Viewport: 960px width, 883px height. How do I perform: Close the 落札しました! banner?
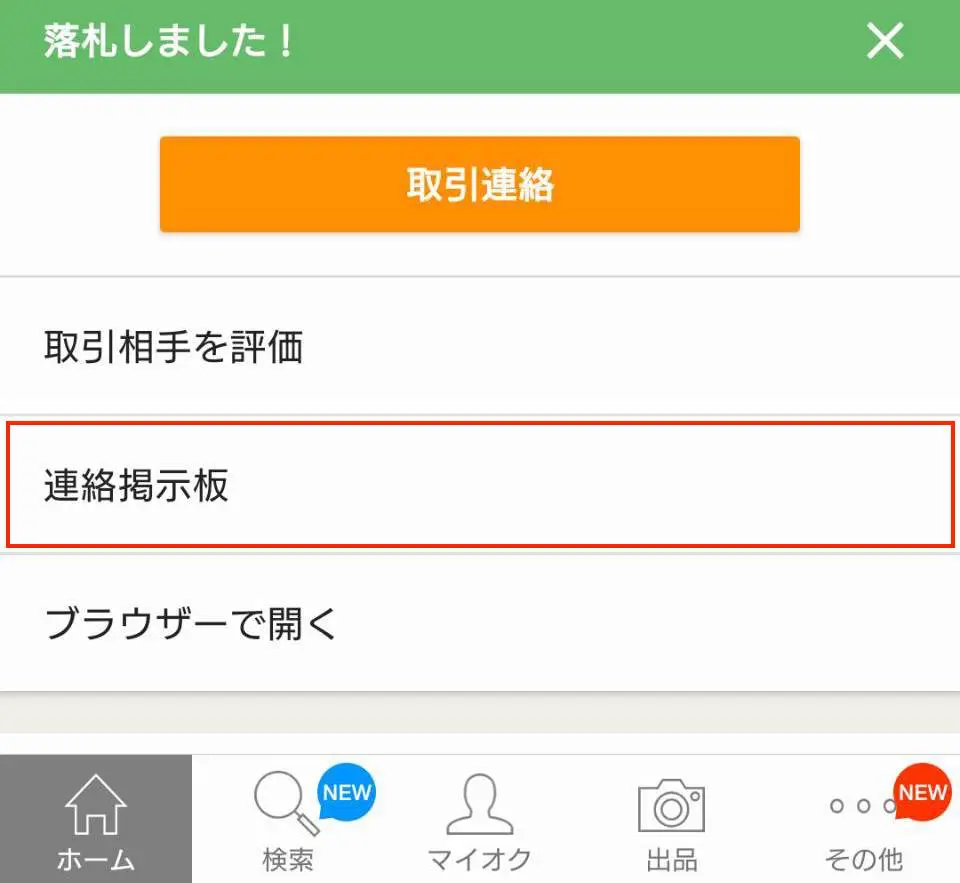885,42
